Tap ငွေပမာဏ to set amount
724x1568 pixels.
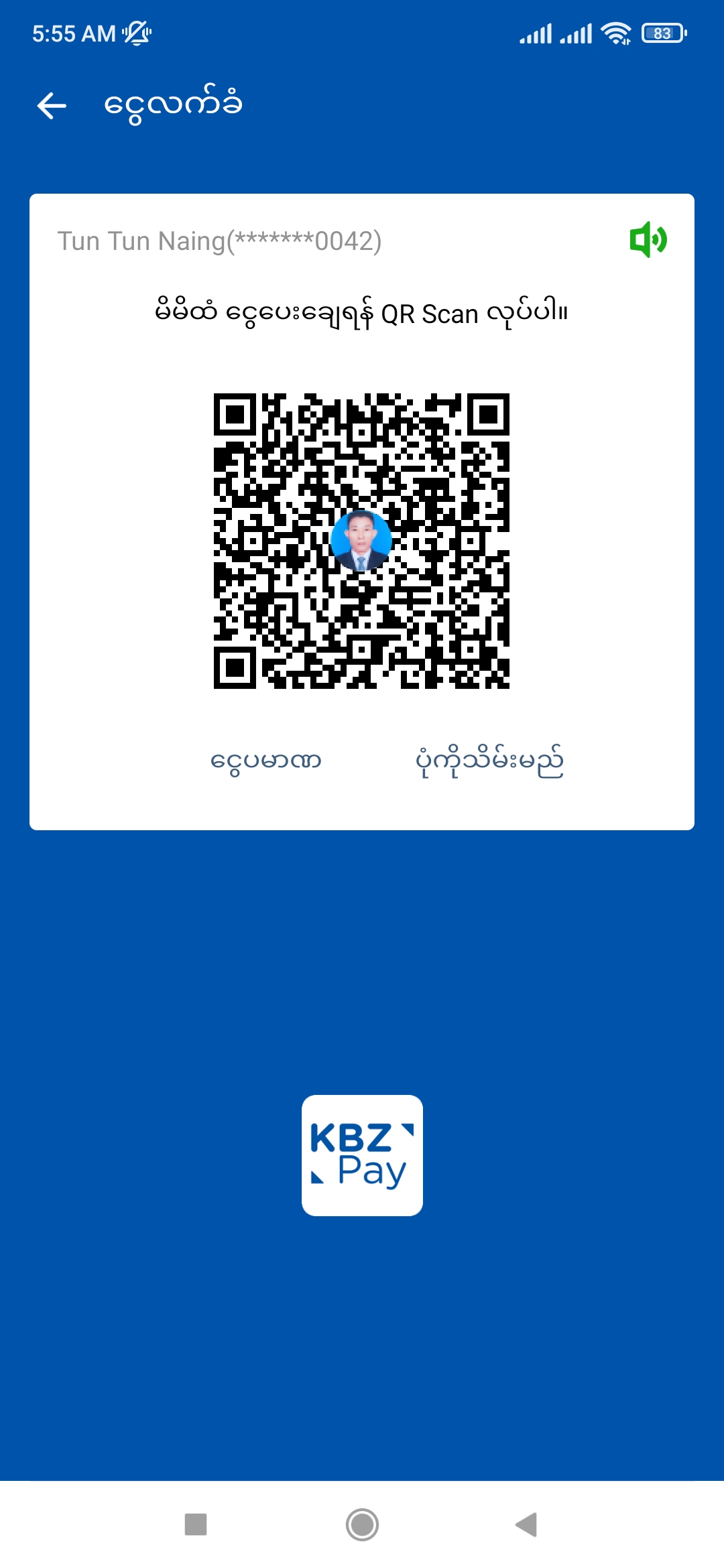266,761
